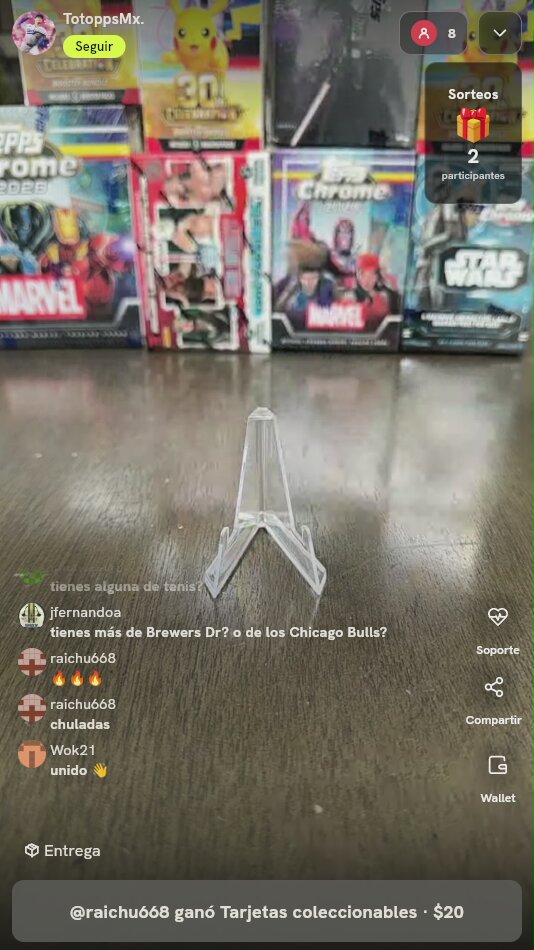Tap raichu668's chuladas comment
The image size is (534, 950).
pyautogui.click(x=80, y=725)
